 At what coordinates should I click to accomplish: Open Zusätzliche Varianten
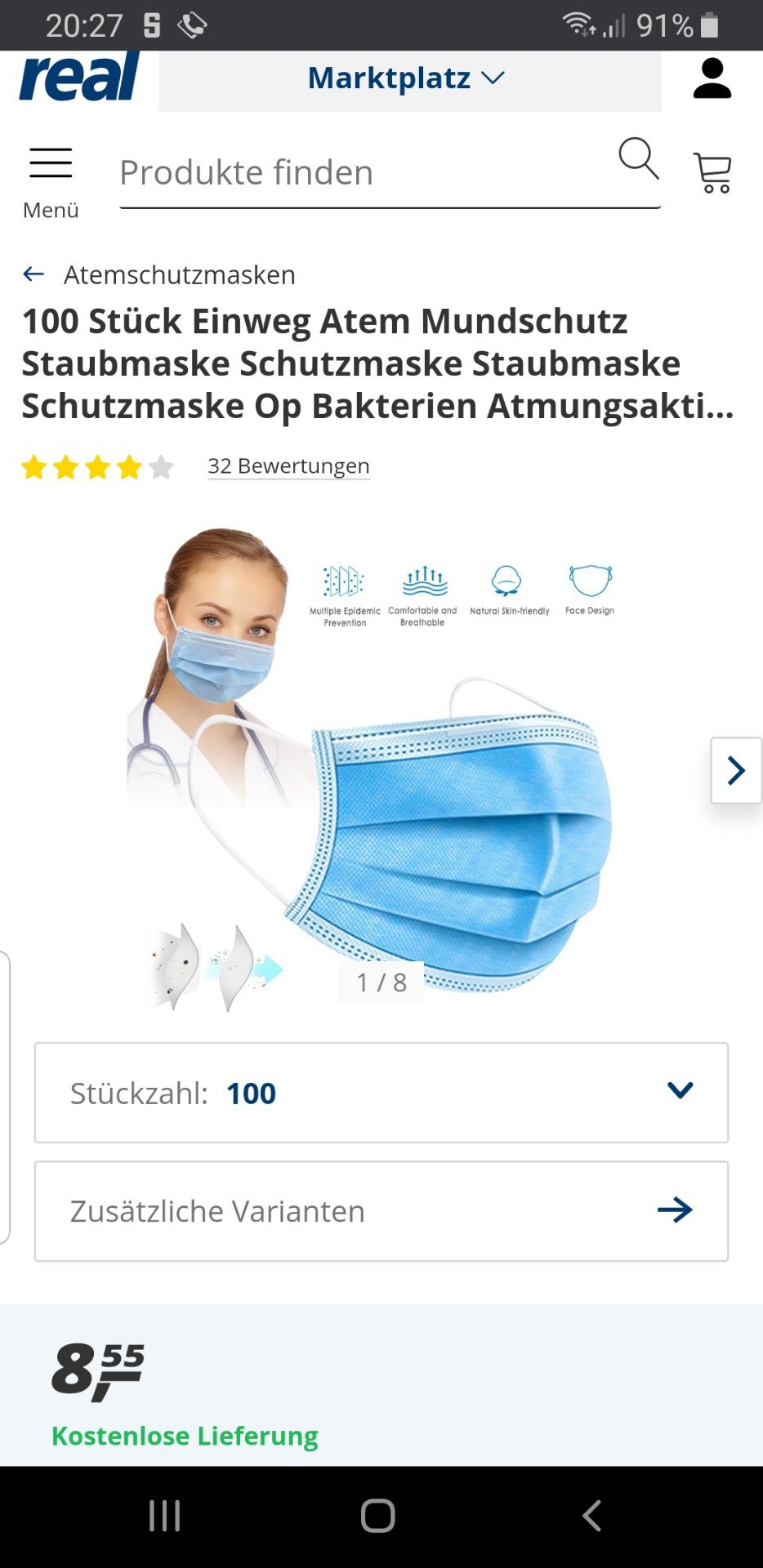(x=381, y=1211)
